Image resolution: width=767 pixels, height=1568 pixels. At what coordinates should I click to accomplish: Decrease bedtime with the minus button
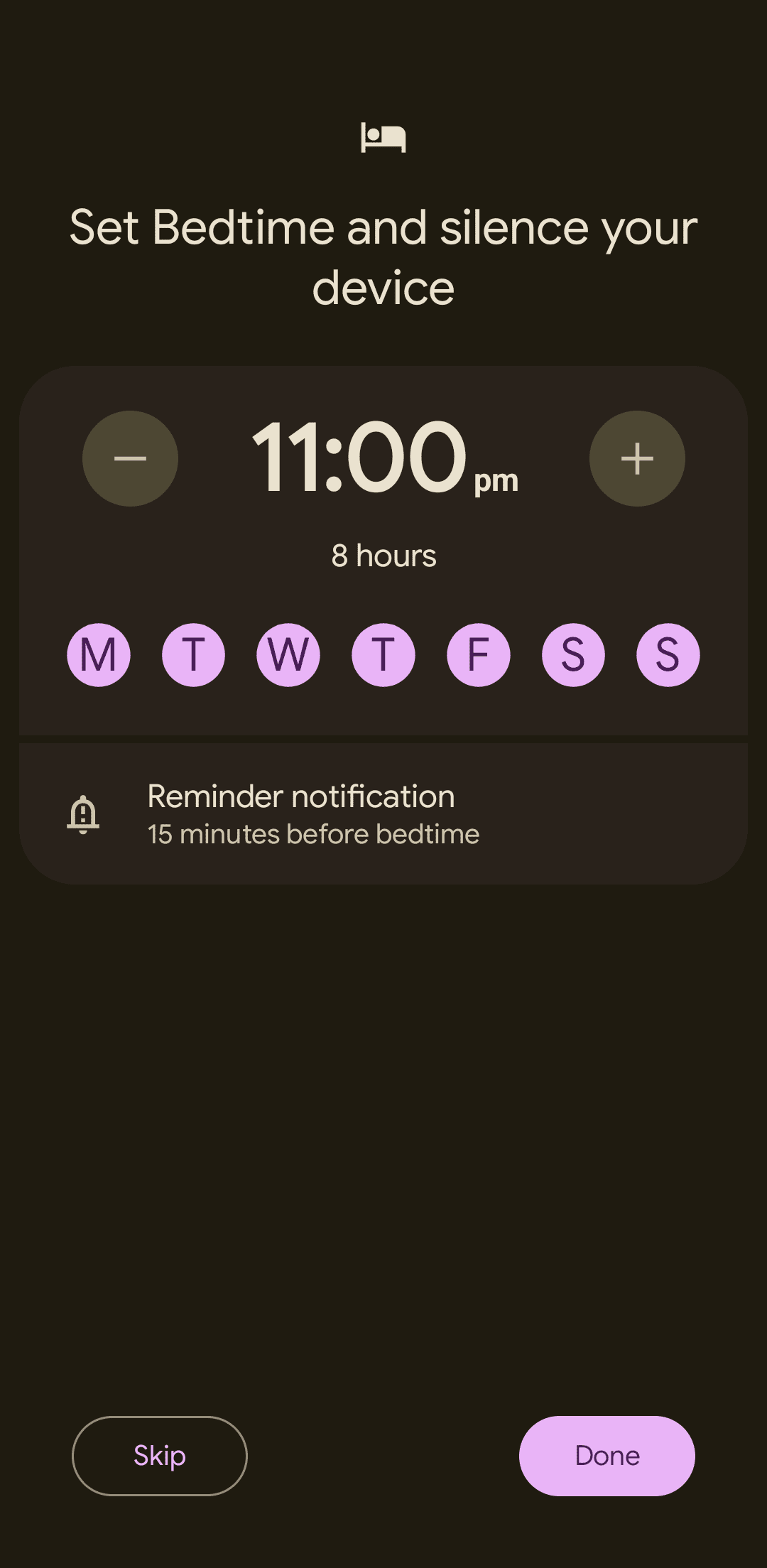(130, 458)
